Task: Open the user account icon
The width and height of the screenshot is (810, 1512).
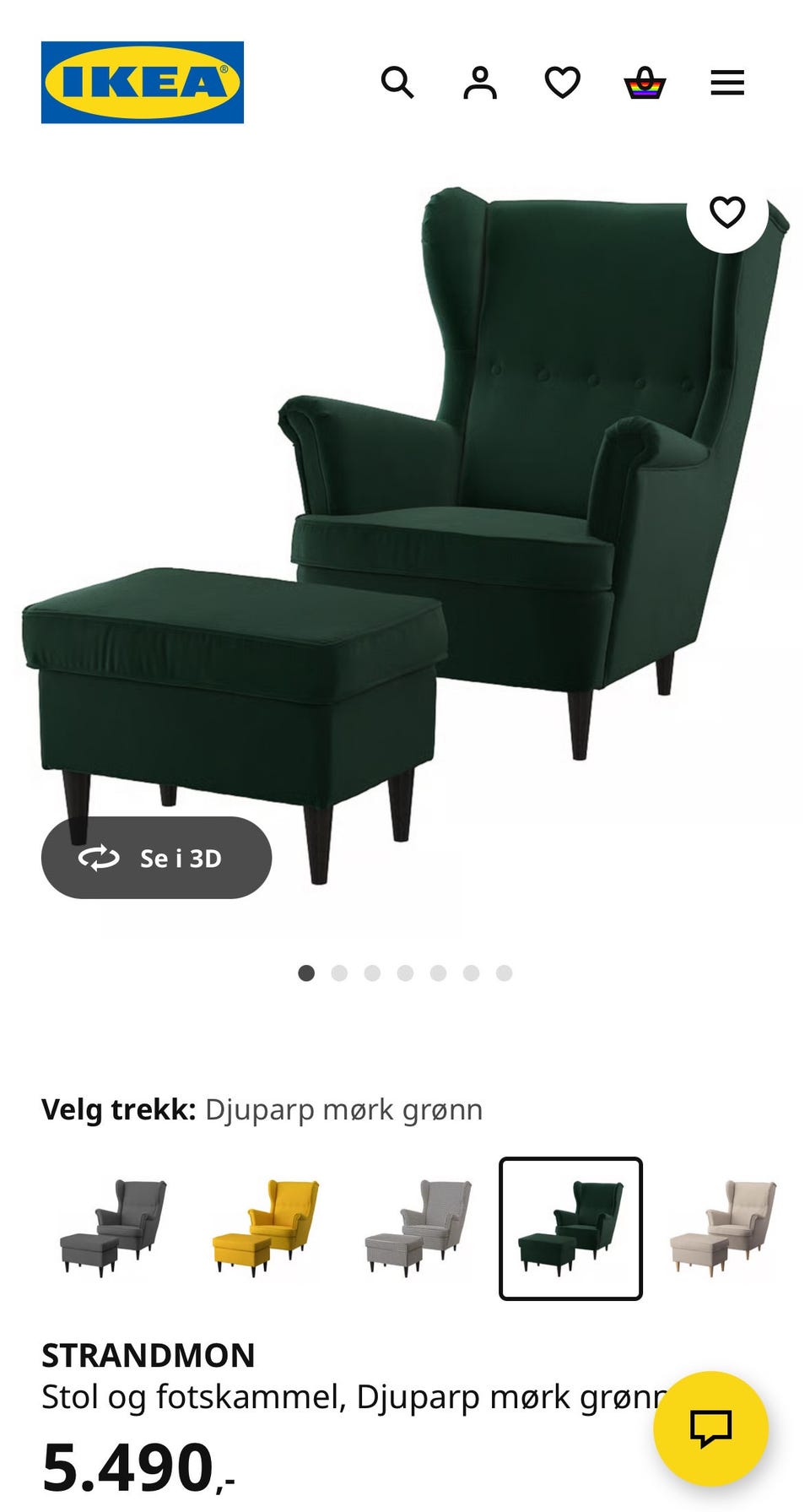Action: point(480,83)
